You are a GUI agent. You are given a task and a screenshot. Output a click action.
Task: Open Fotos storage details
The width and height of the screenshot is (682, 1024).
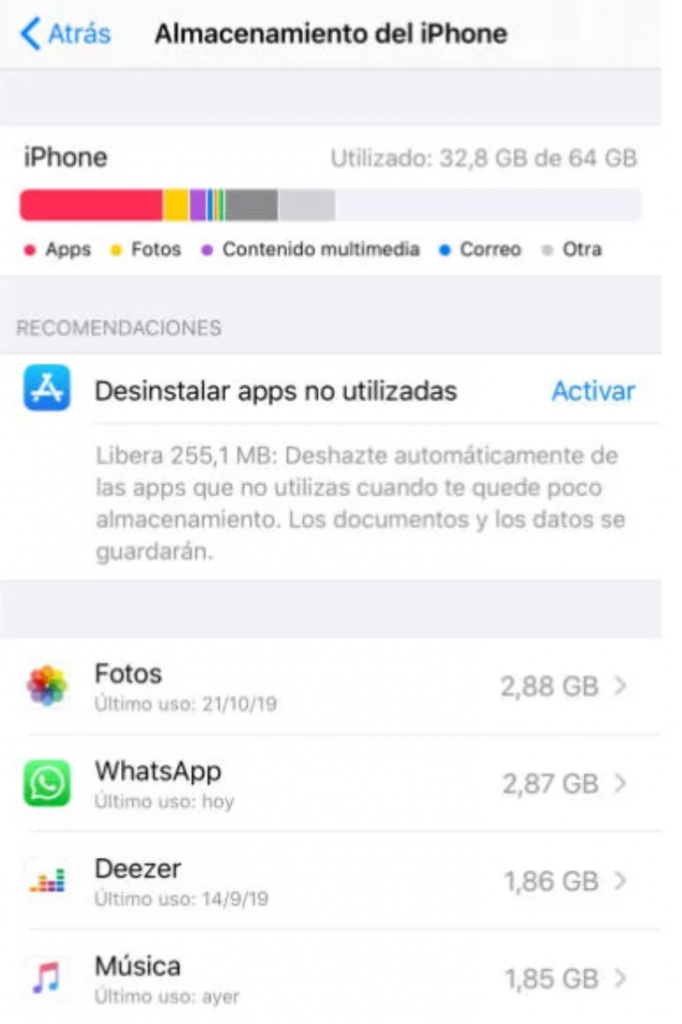[340, 686]
